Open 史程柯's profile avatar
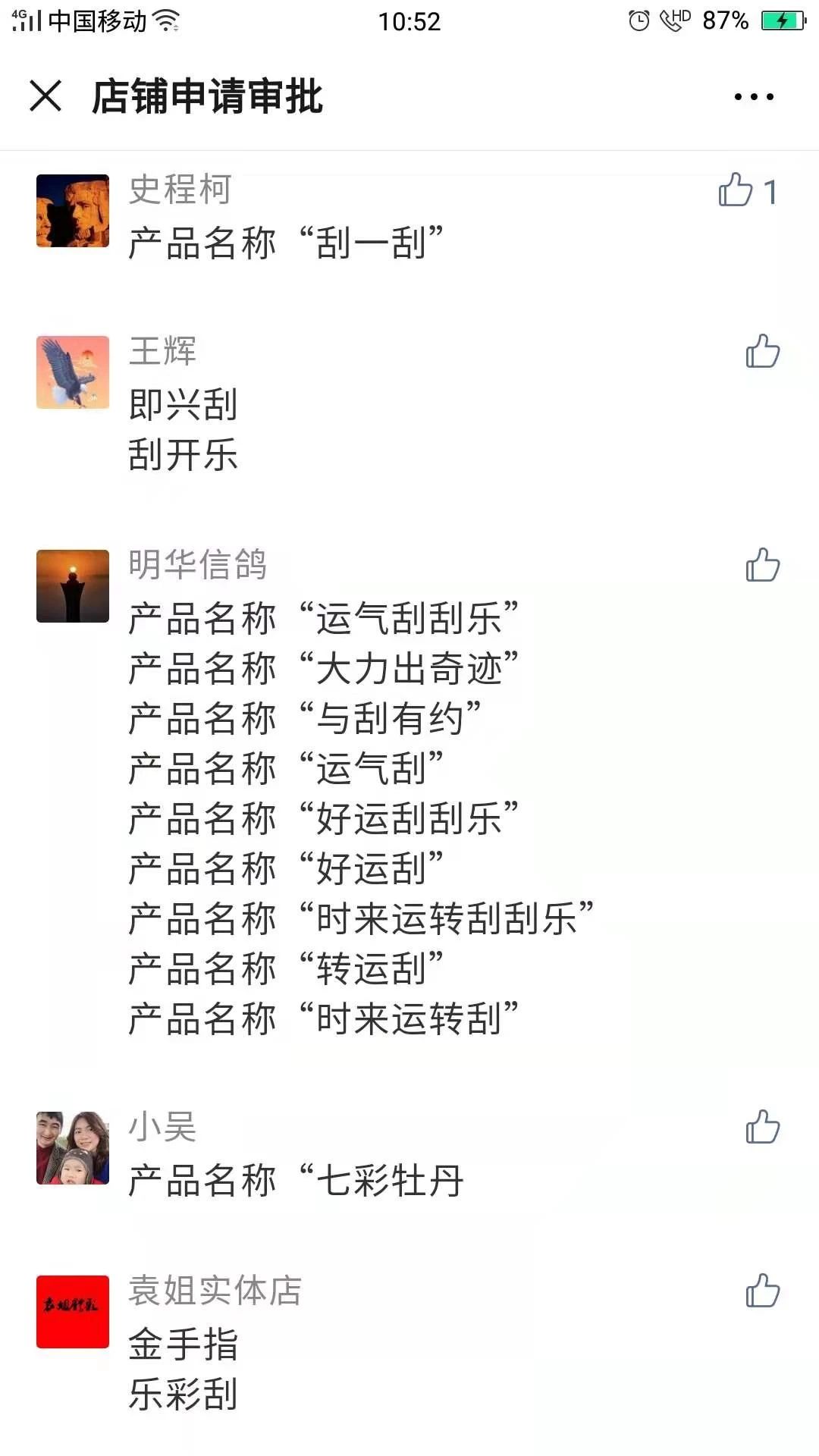The image size is (819, 1456). pyautogui.click(x=73, y=211)
